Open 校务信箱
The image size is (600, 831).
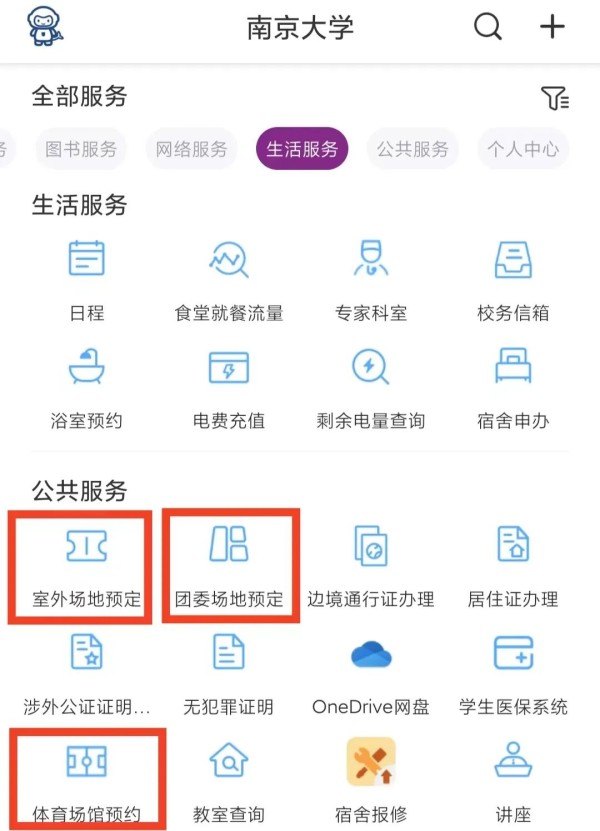513,279
